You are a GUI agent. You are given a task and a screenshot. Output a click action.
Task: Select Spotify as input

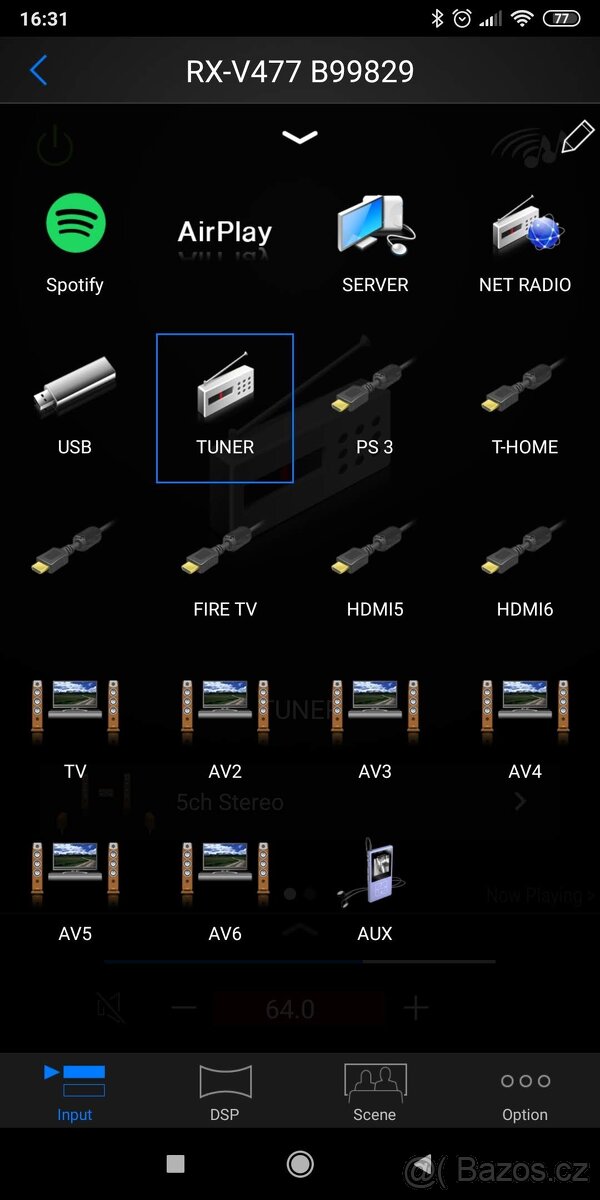pos(75,244)
